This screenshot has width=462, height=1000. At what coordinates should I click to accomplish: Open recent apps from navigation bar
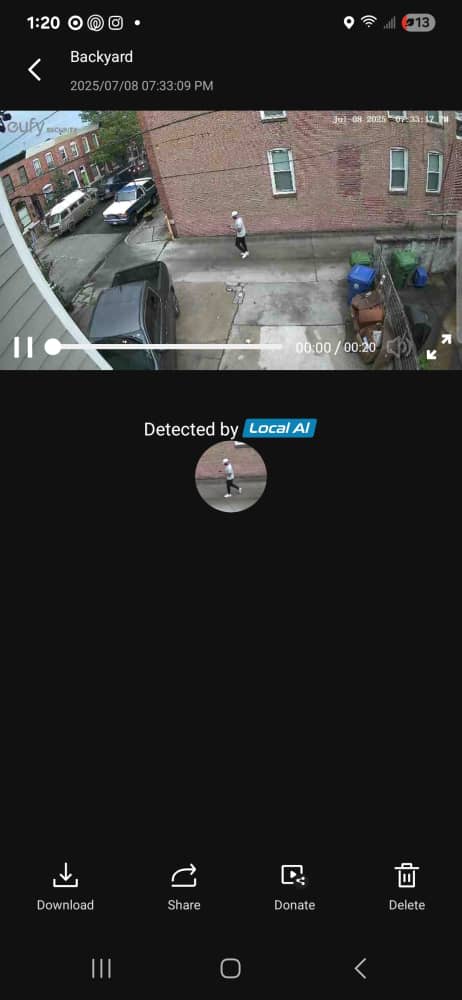click(x=101, y=968)
